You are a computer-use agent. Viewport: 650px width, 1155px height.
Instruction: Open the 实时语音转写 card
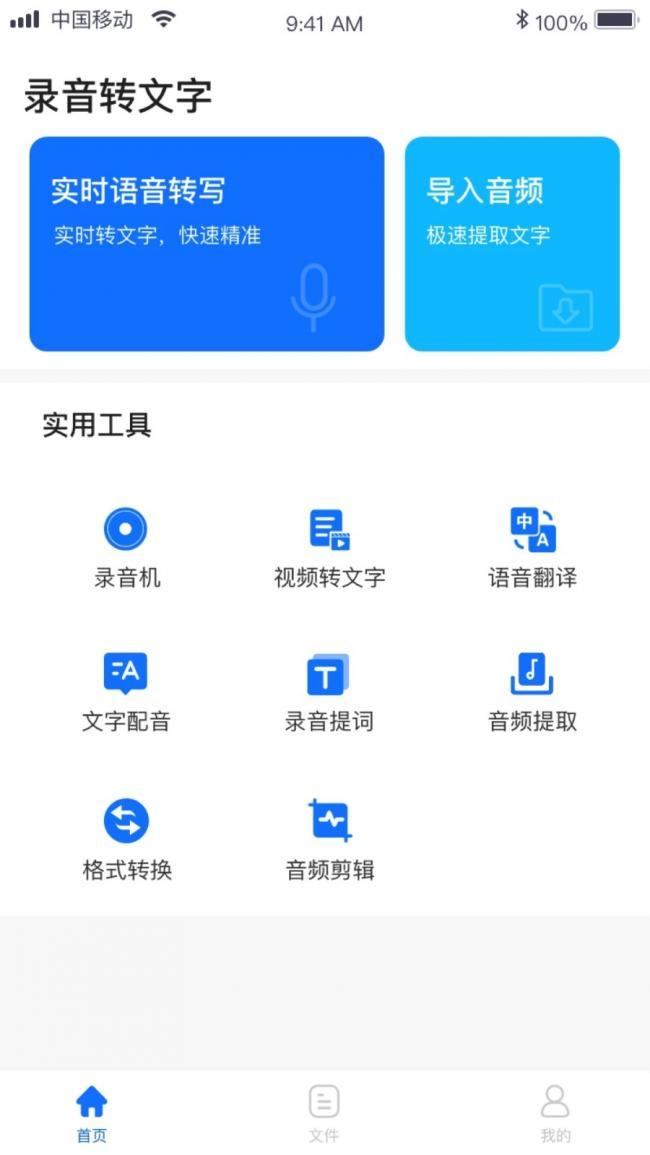pyautogui.click(x=206, y=244)
